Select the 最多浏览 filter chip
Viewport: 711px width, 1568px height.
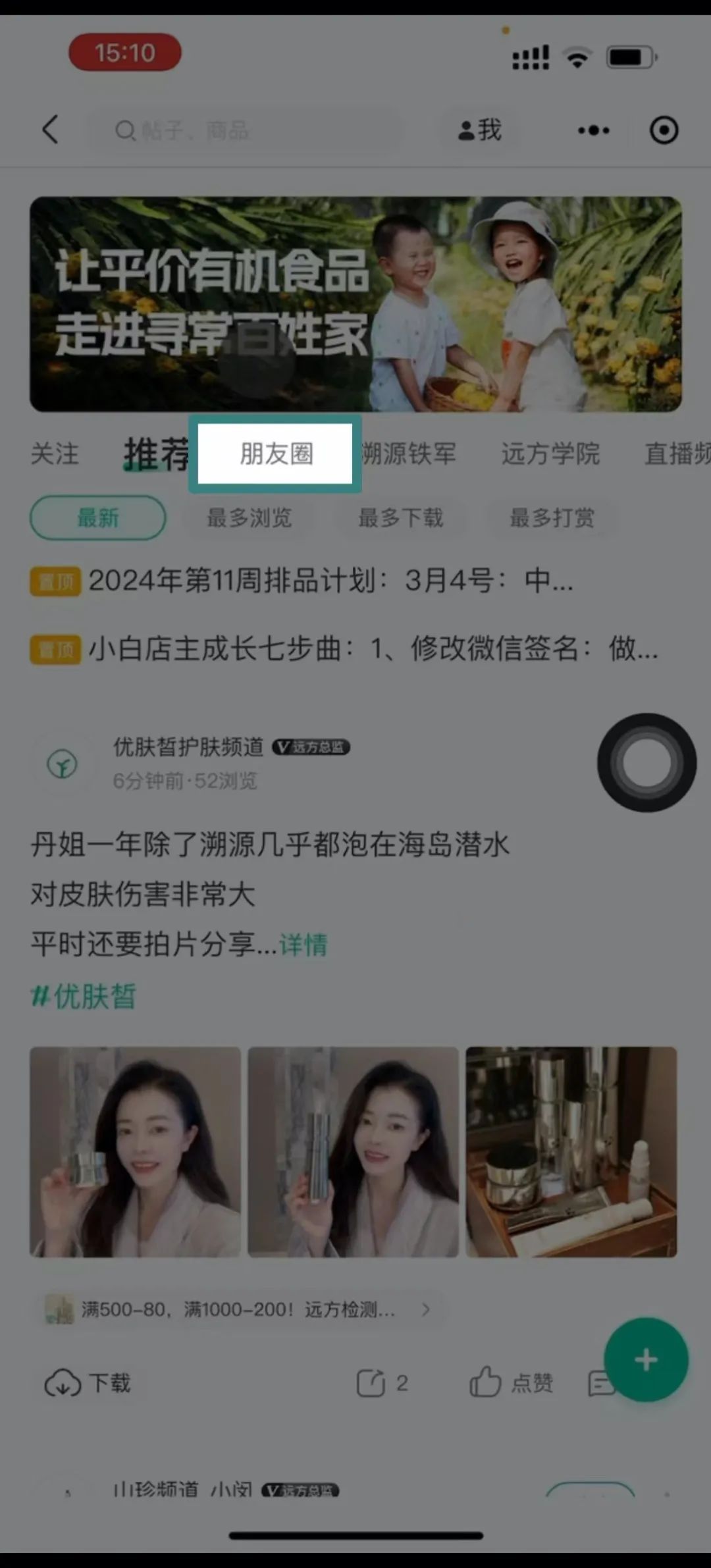[249, 518]
